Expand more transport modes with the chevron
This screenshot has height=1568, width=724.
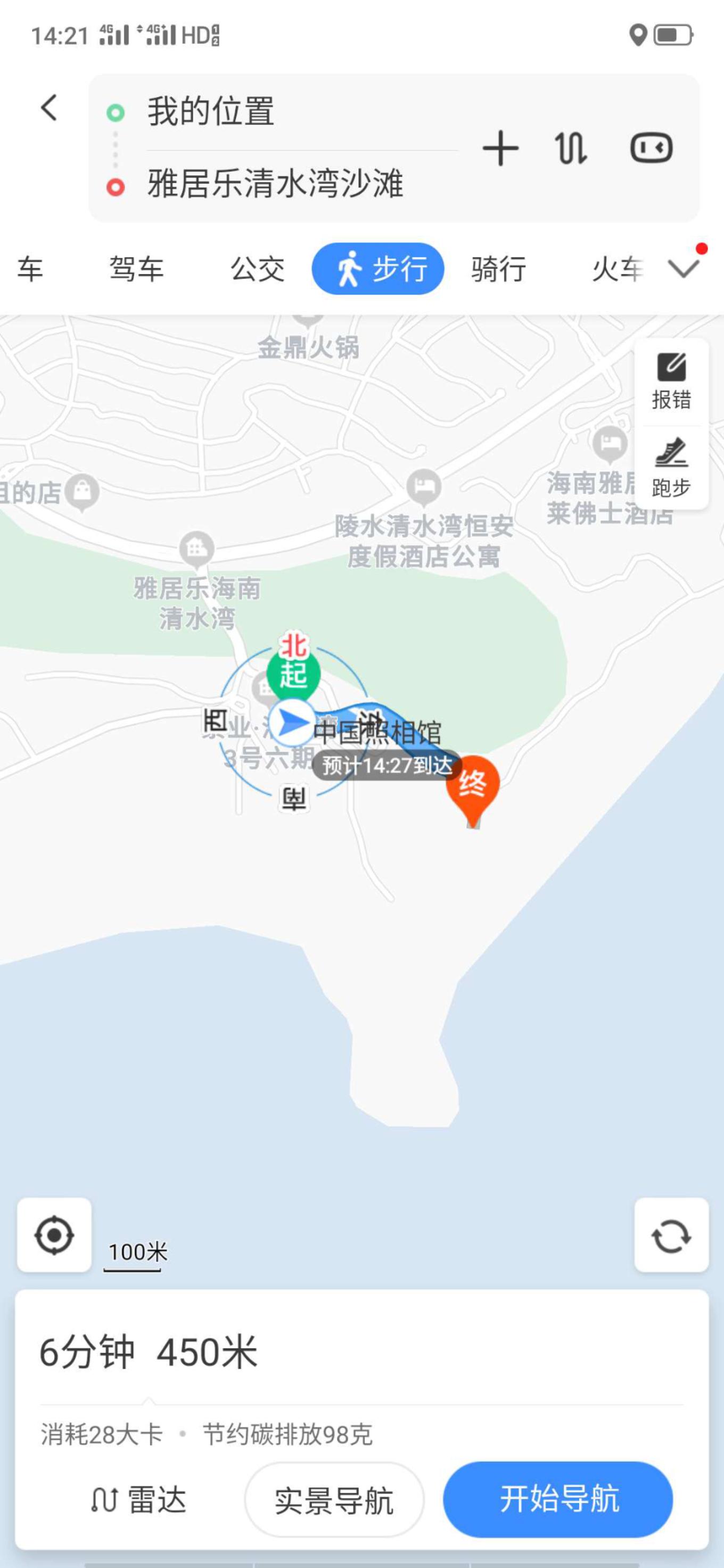[x=685, y=269]
